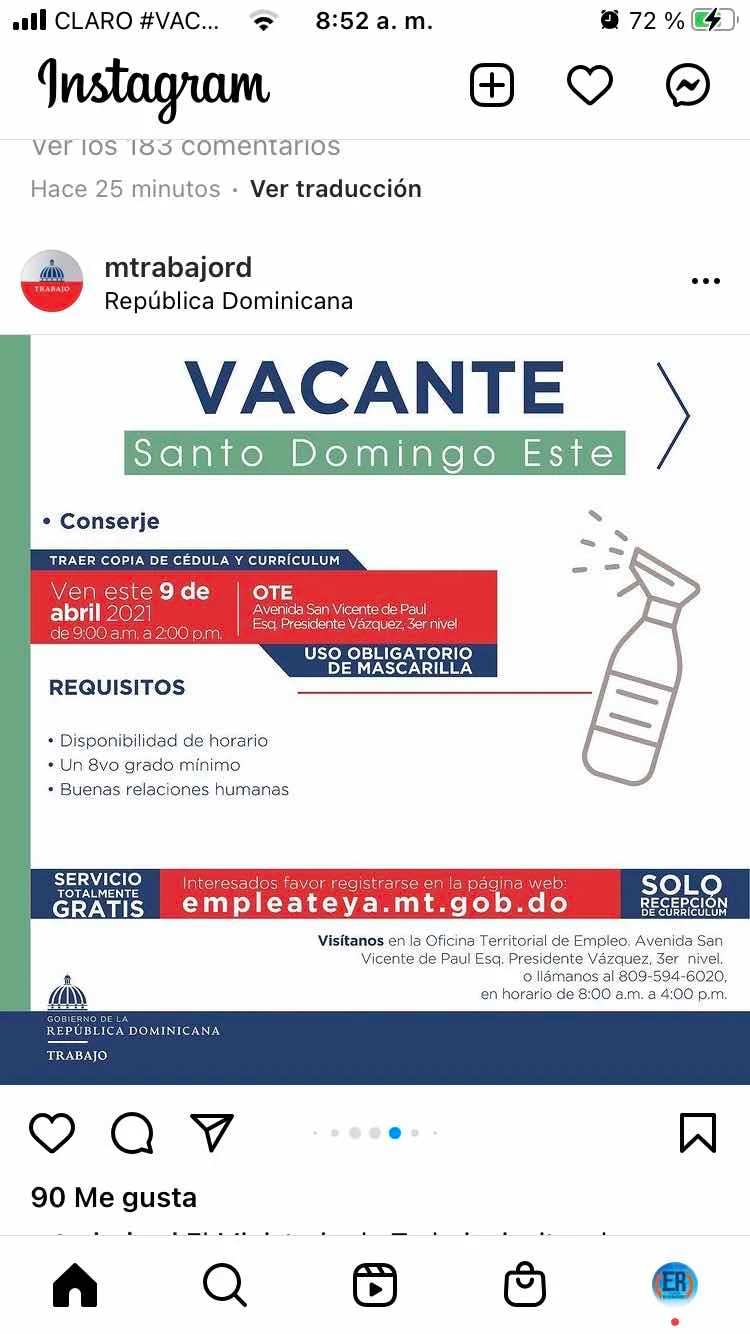Share the mtrabajord post via send icon

tap(212, 1133)
